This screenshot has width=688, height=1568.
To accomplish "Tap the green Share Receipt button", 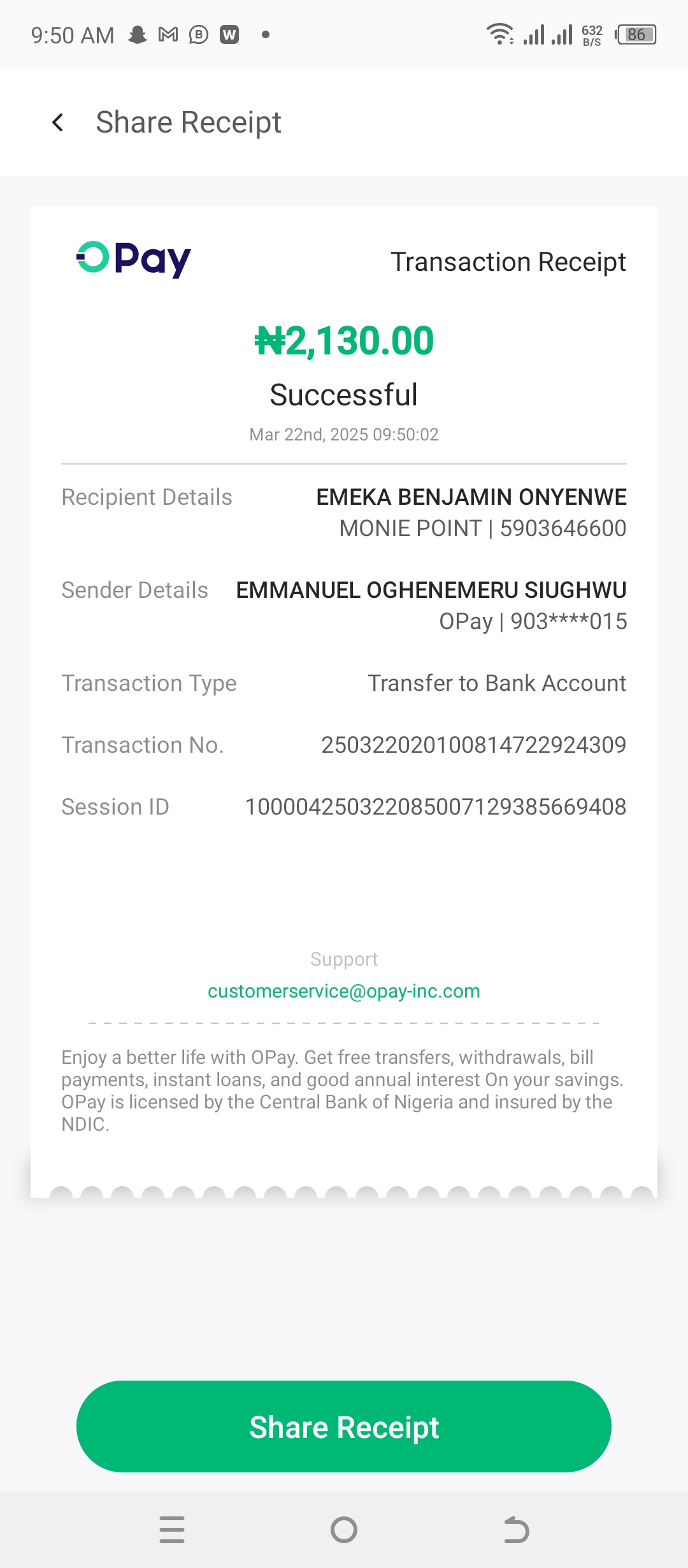I will tap(344, 1426).
